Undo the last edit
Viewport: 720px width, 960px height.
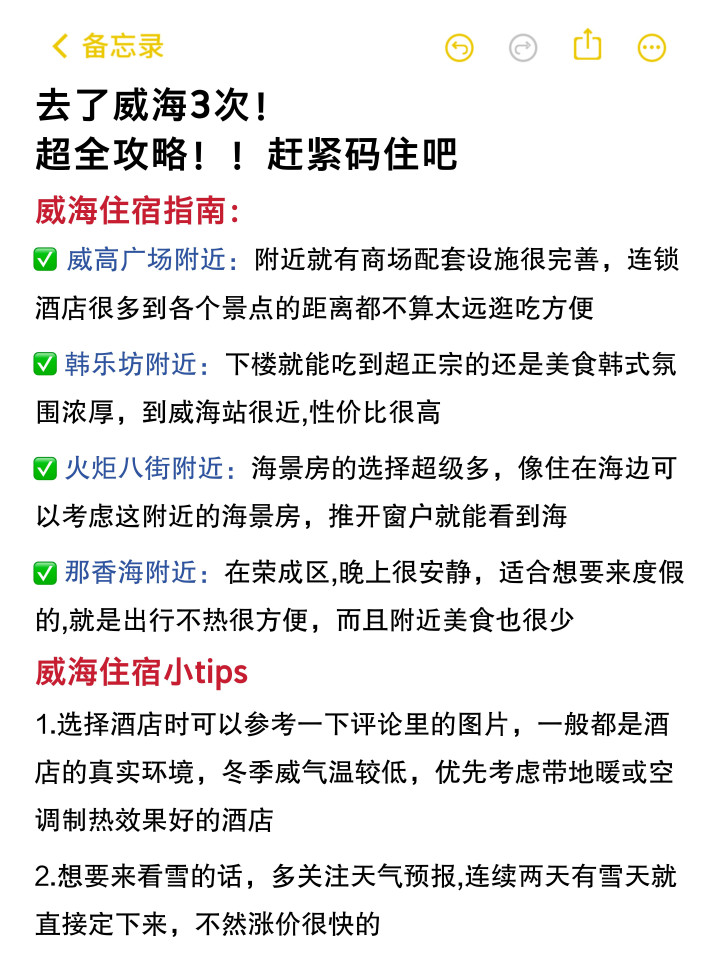(459, 47)
